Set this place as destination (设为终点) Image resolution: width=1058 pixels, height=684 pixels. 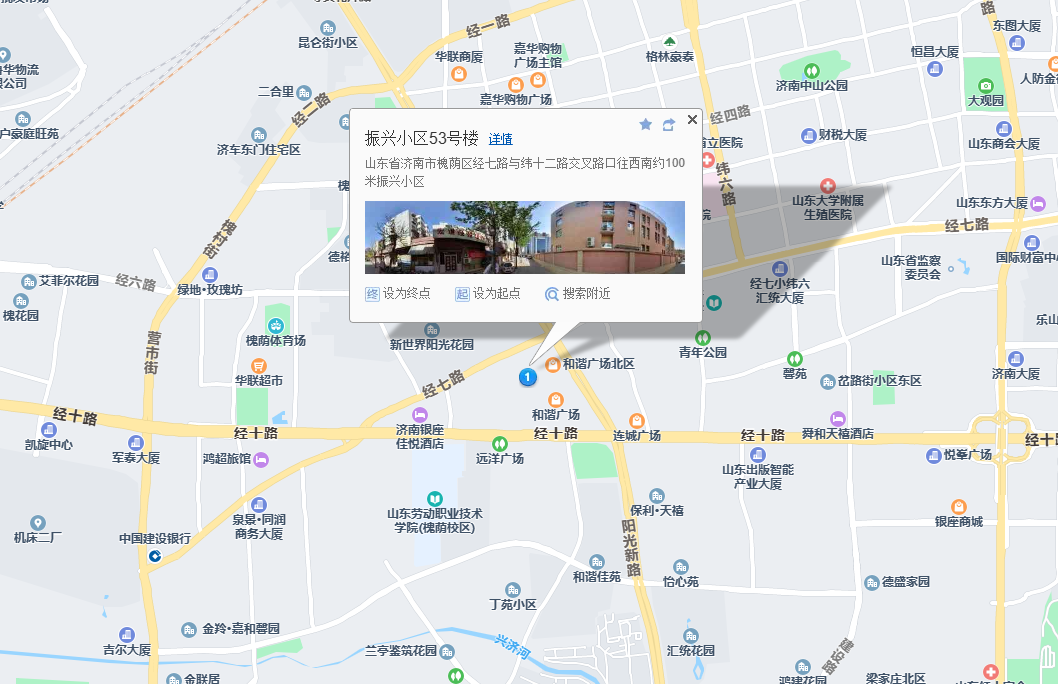pos(398,294)
